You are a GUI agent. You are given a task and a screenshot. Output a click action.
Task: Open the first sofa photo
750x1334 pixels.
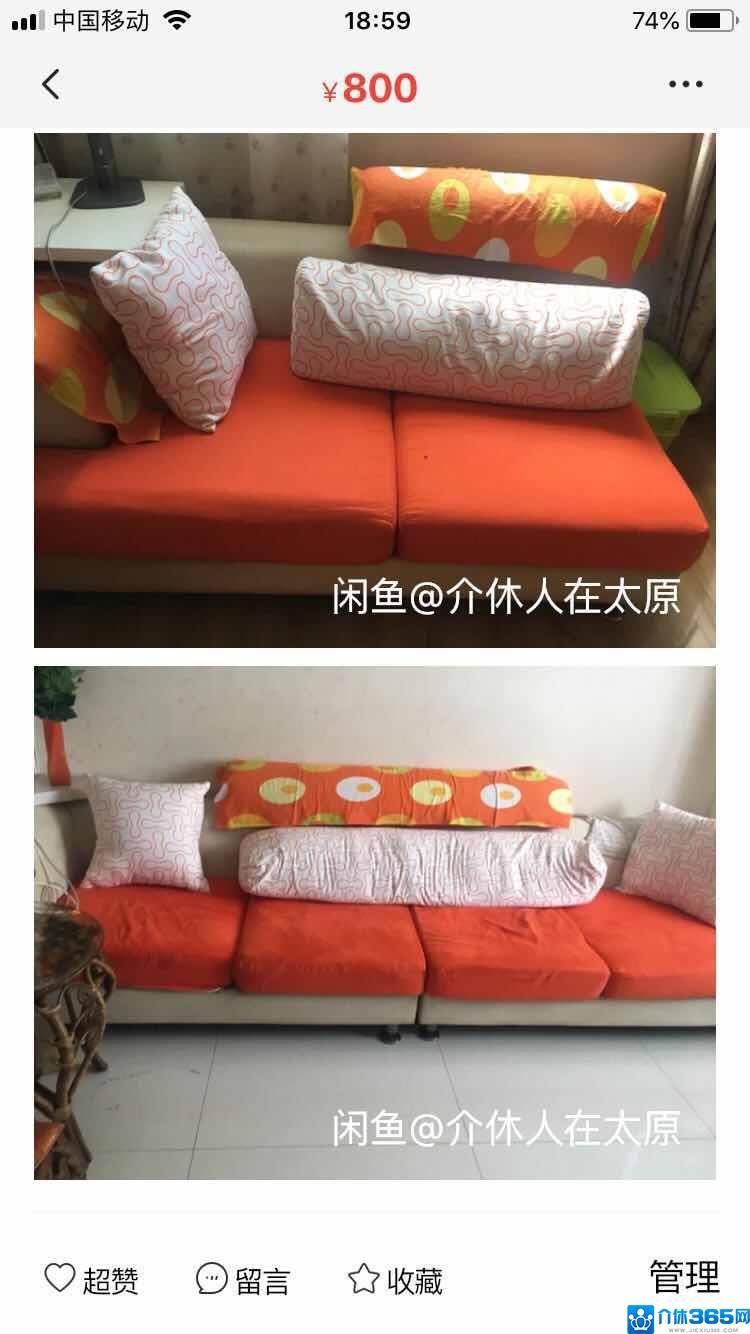pos(375,390)
